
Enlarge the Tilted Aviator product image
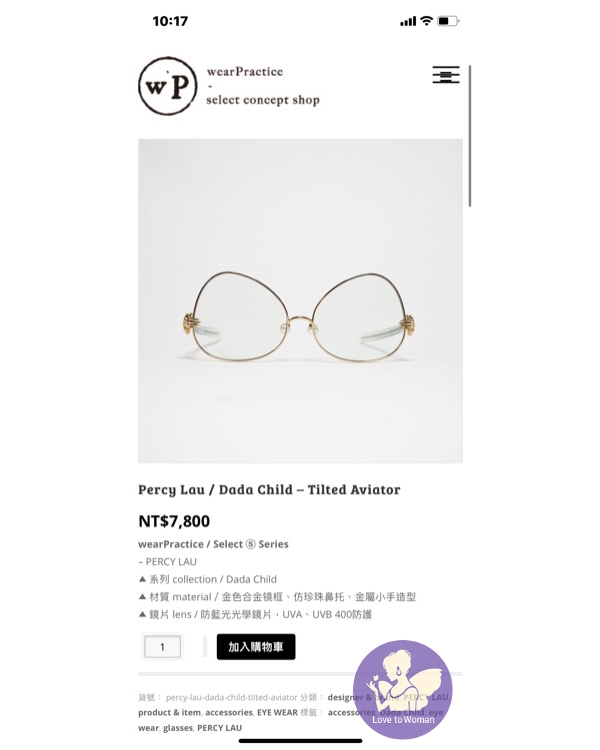coord(300,300)
